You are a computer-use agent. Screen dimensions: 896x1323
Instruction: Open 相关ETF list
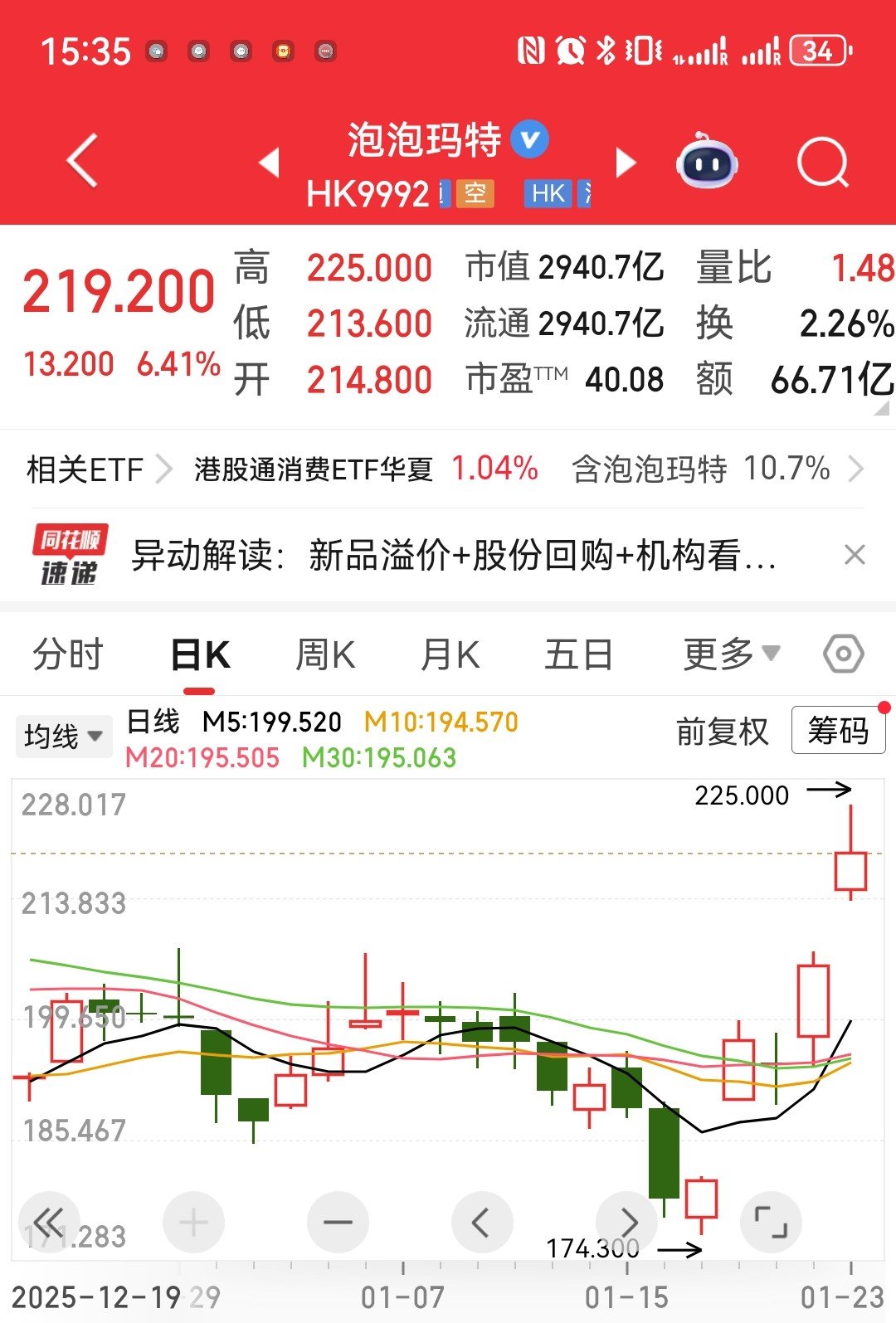click(98, 469)
